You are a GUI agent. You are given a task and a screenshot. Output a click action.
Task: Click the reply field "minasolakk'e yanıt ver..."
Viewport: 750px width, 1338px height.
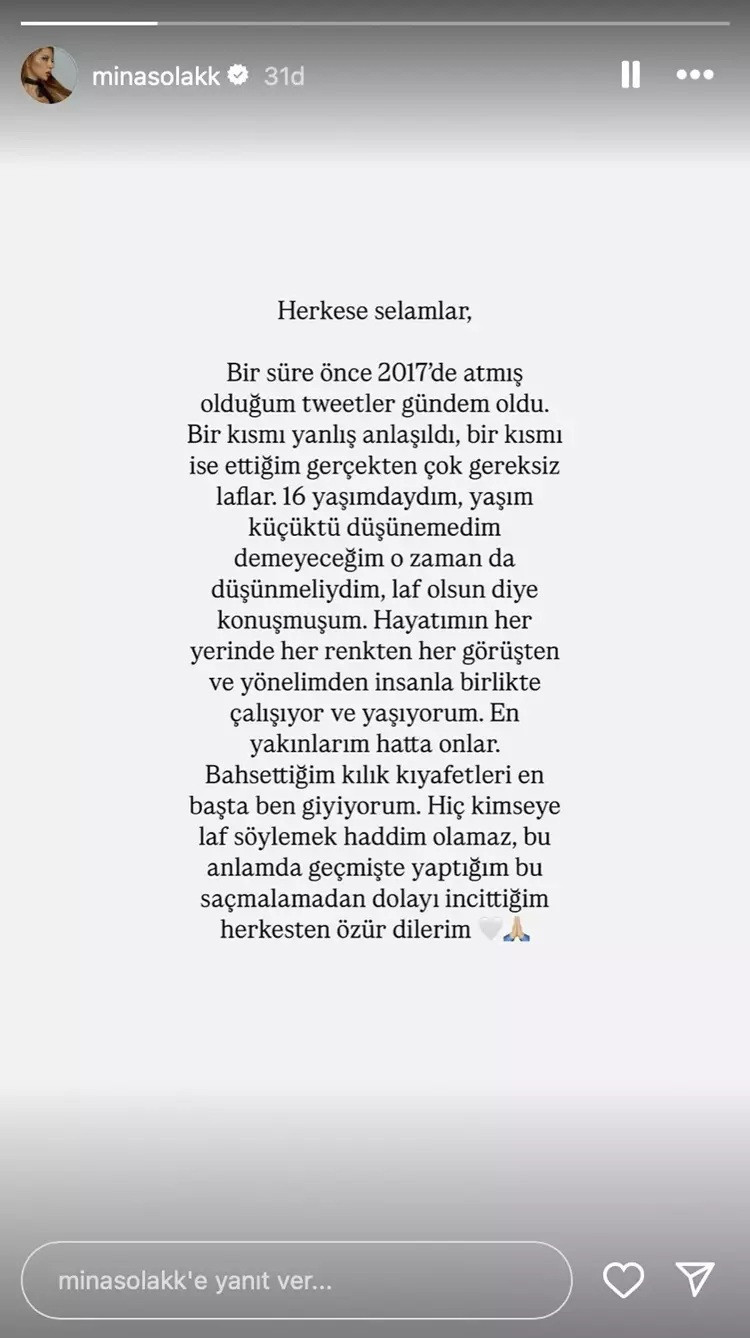300,1278
